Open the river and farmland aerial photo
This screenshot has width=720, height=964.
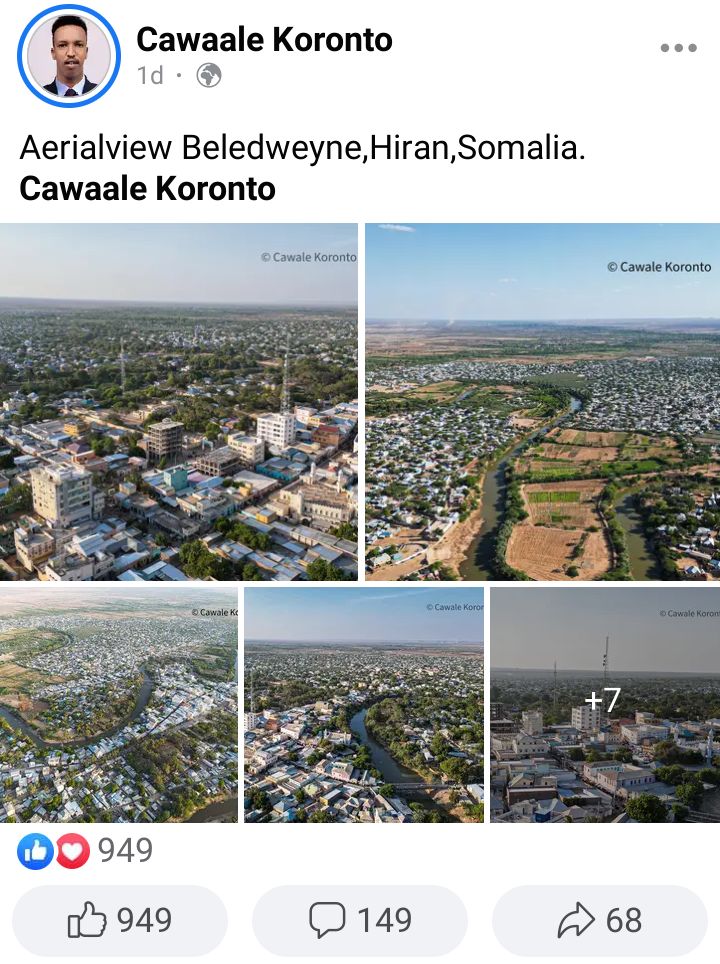pos(542,402)
